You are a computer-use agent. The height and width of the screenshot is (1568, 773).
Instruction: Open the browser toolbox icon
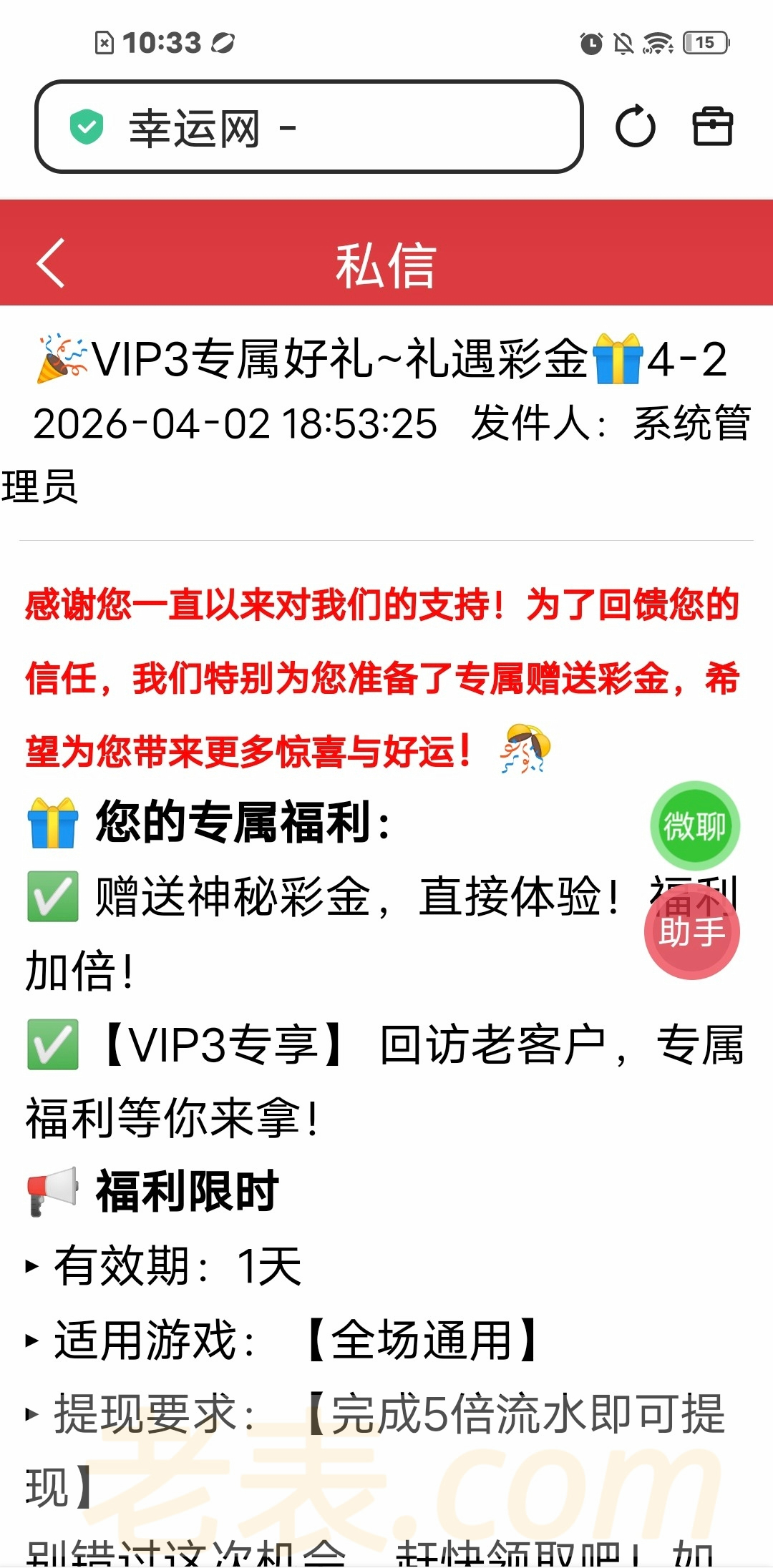click(x=712, y=127)
